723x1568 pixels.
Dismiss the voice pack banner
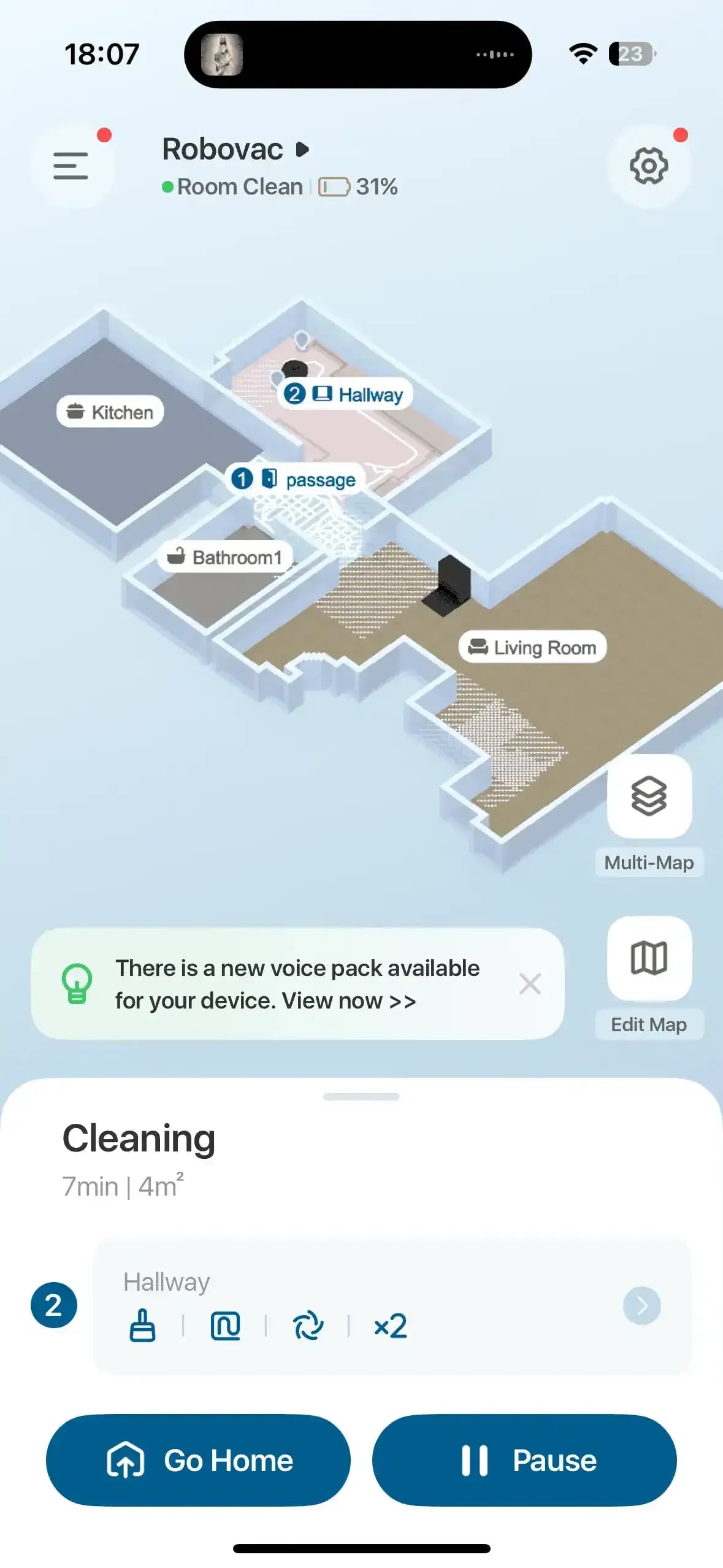[530, 984]
